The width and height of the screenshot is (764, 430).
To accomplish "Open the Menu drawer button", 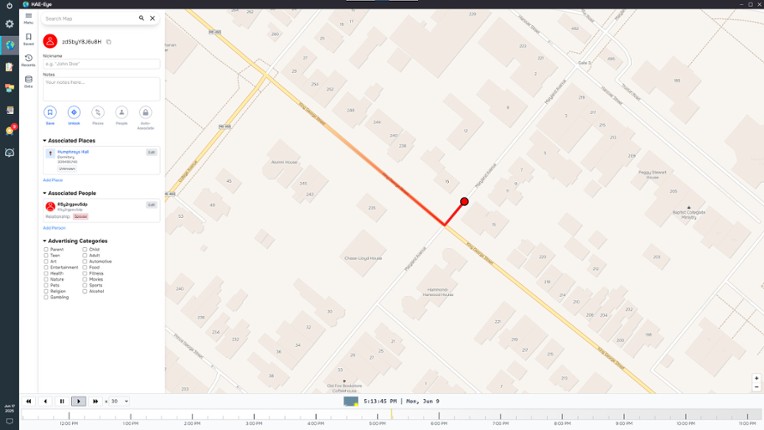I will point(29,17).
